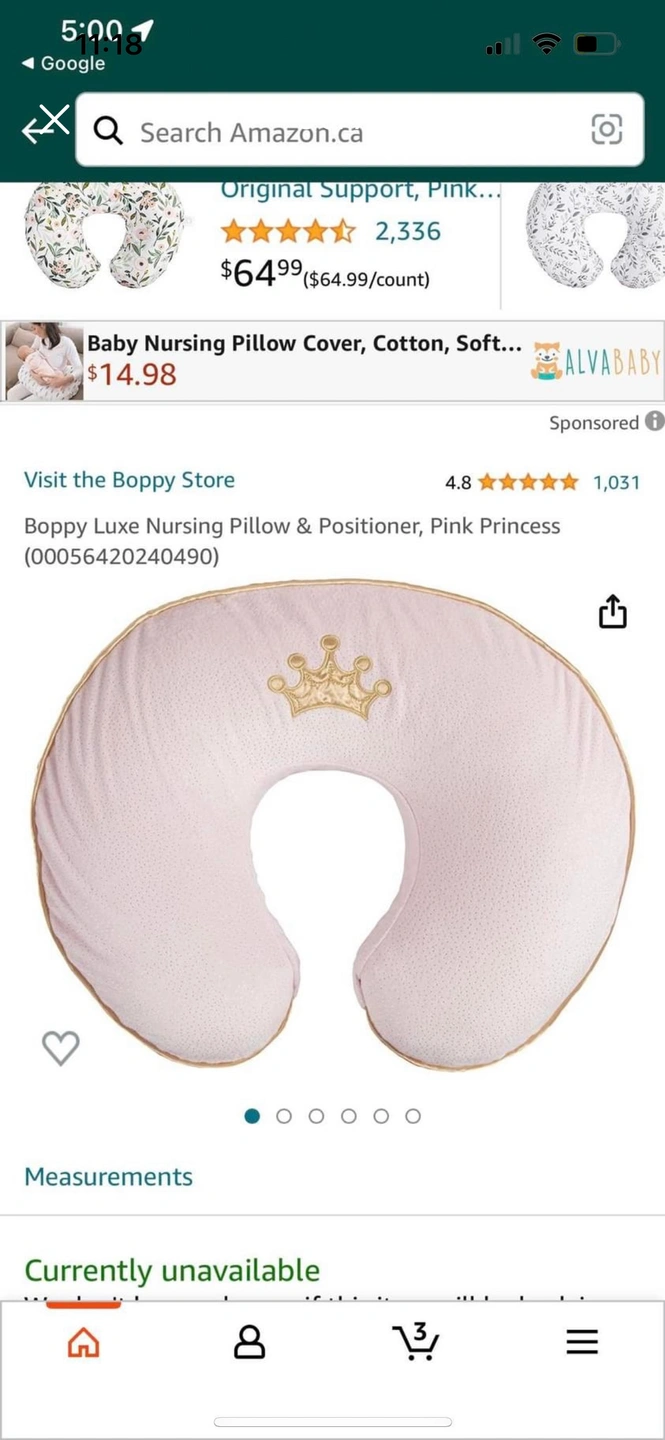Visit the Boppy Store

click(x=129, y=480)
